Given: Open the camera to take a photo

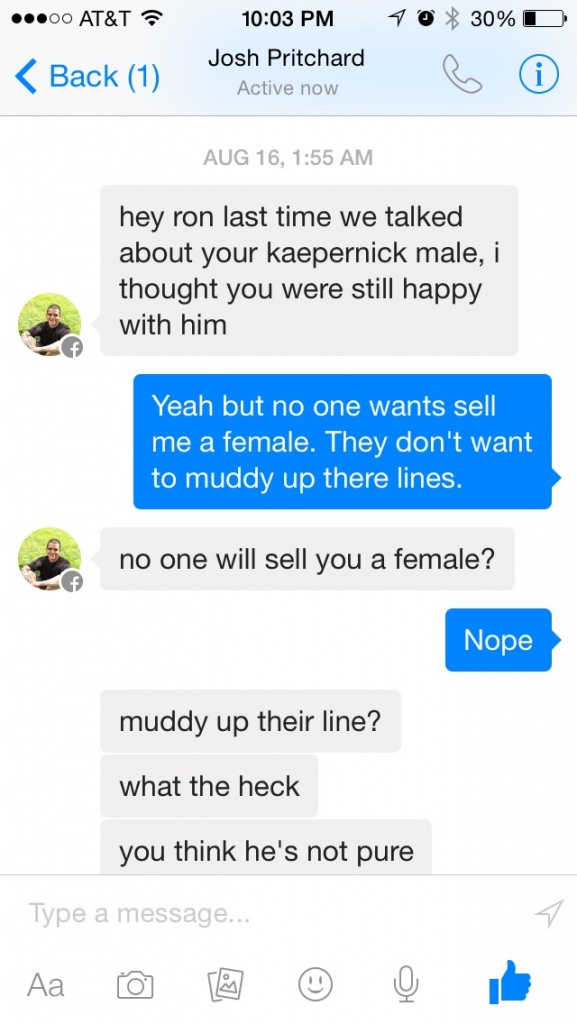Looking at the screenshot, I should coord(135,984).
